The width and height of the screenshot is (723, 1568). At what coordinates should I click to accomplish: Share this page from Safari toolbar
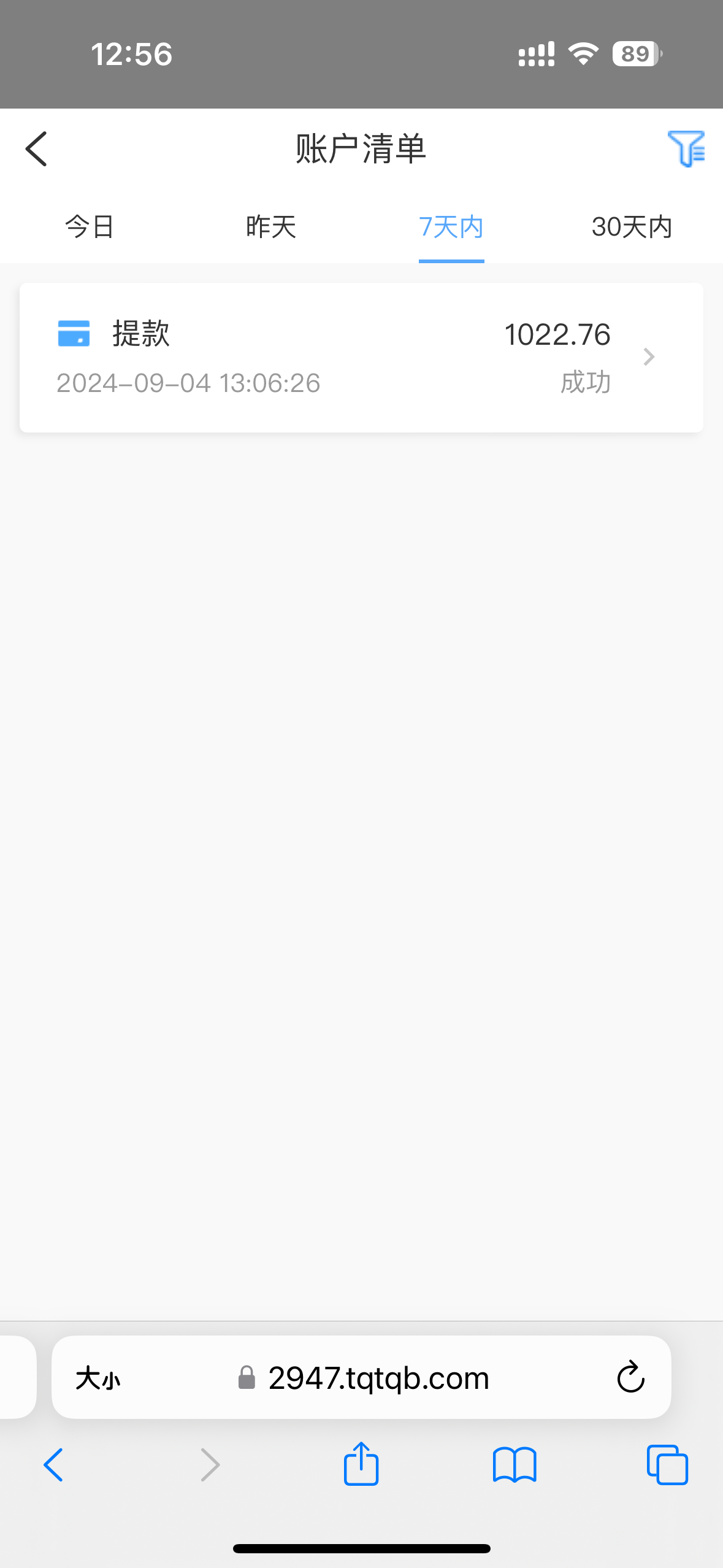click(x=361, y=1464)
